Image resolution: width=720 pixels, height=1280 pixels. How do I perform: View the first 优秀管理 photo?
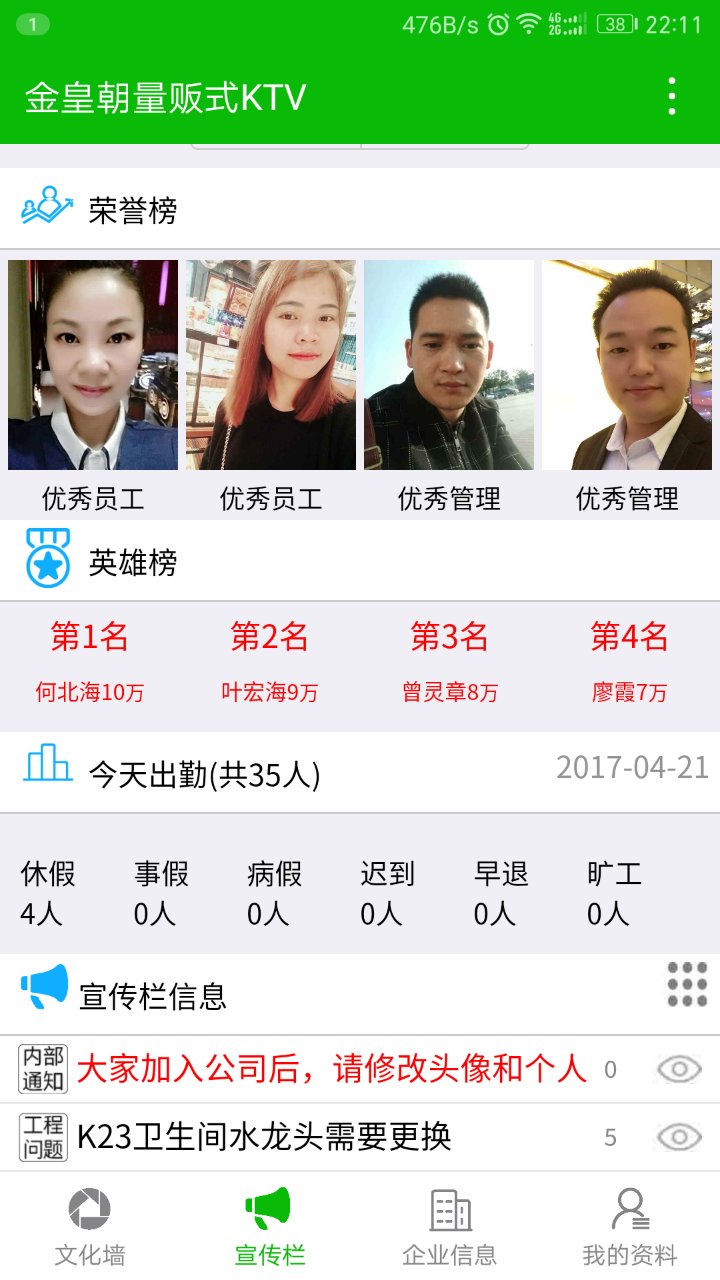click(449, 365)
